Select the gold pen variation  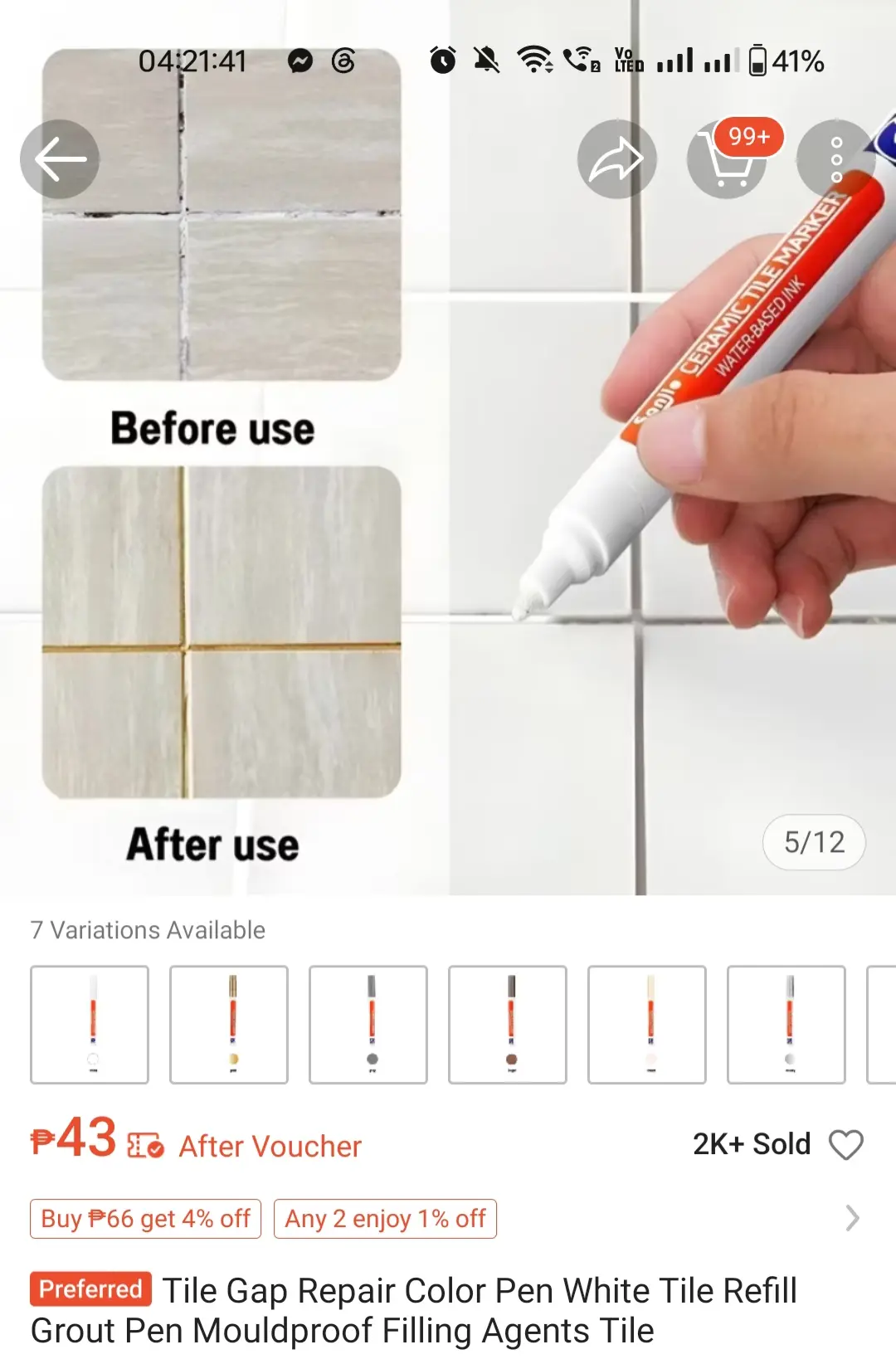point(229,1025)
